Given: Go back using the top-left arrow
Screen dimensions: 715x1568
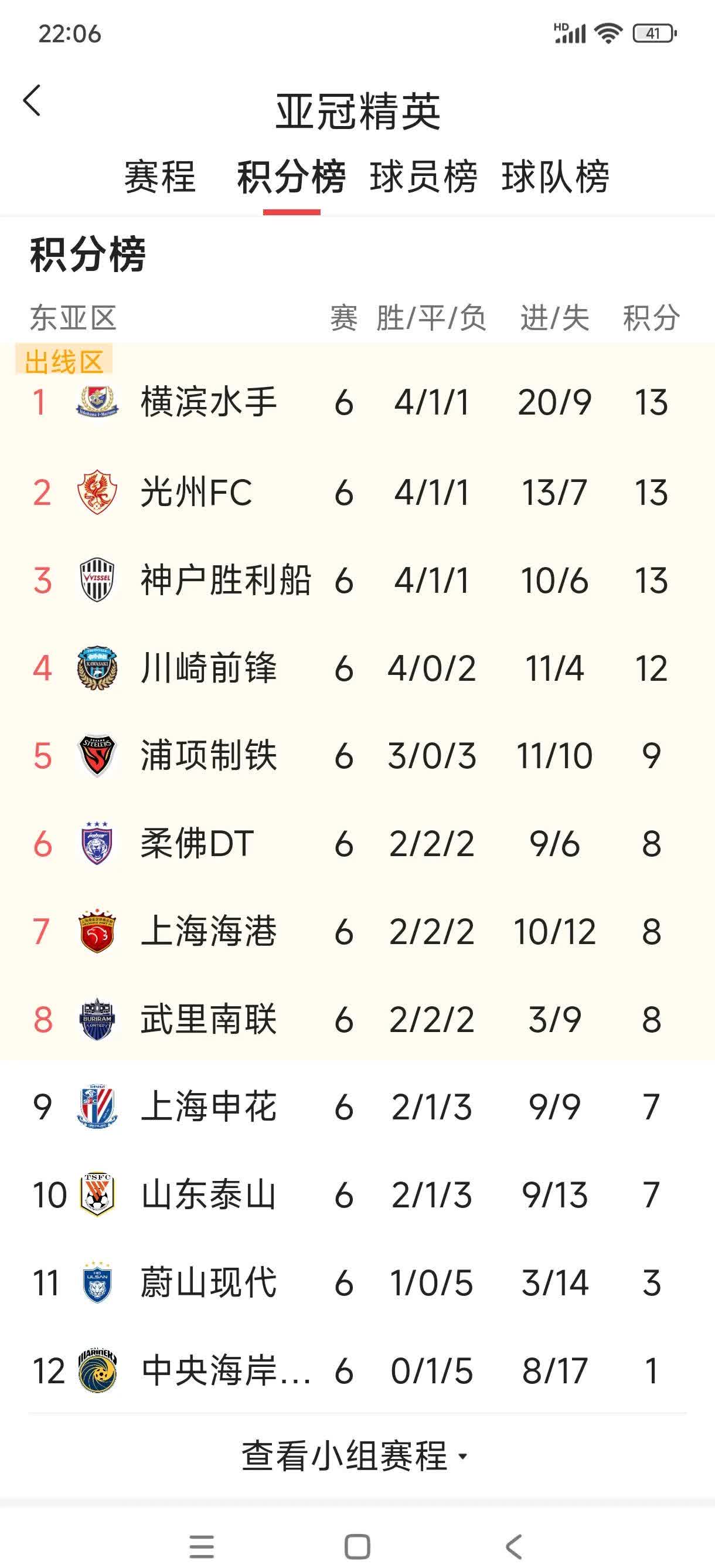Looking at the screenshot, I should point(32,100).
